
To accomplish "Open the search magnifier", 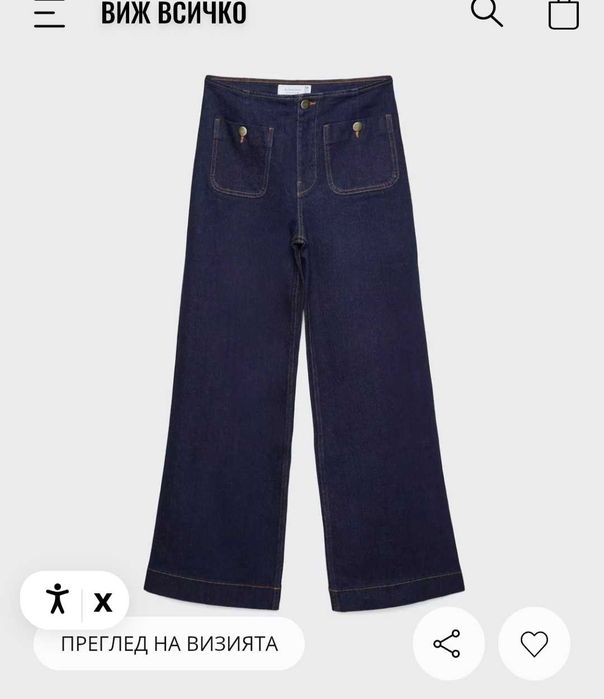I will point(486,12).
